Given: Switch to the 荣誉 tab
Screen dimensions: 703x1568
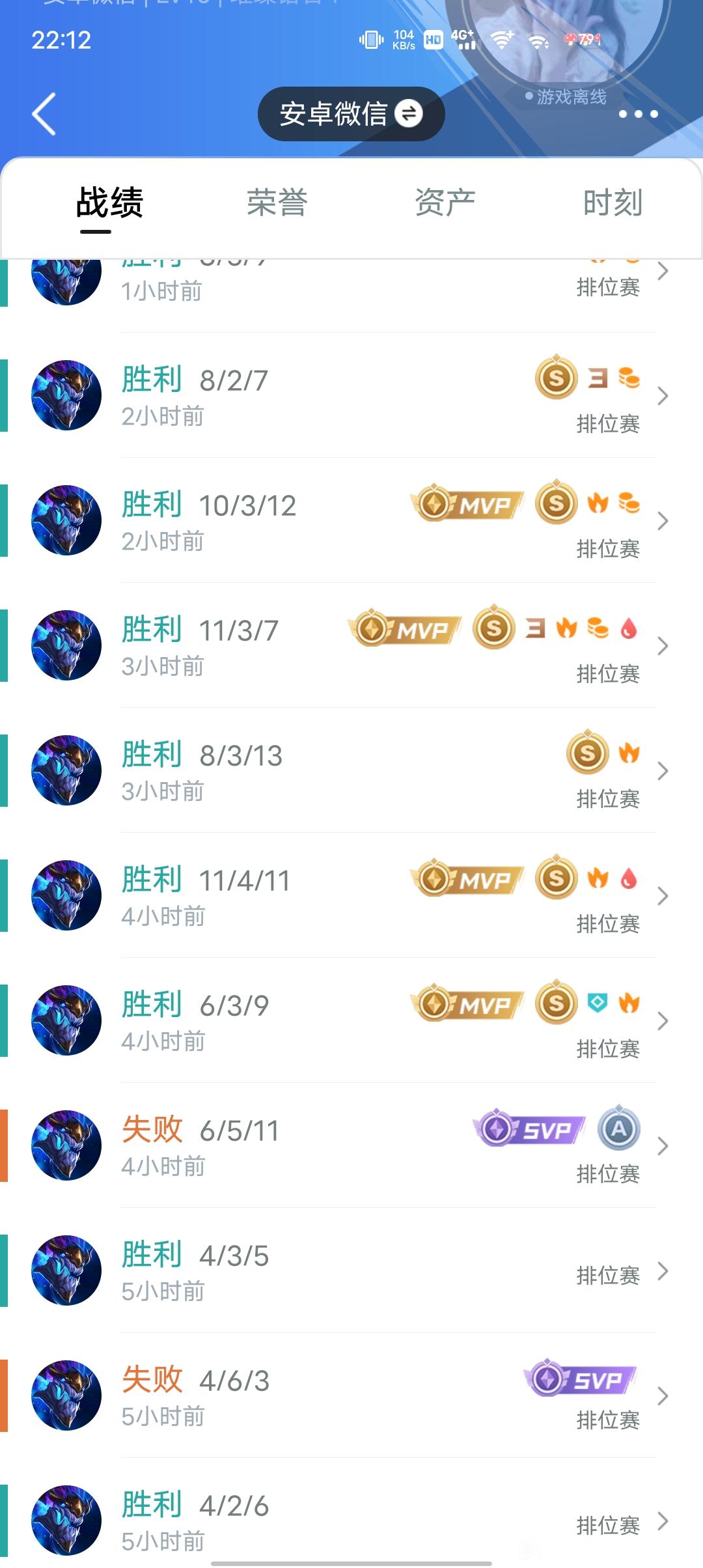Looking at the screenshot, I should click(x=277, y=203).
